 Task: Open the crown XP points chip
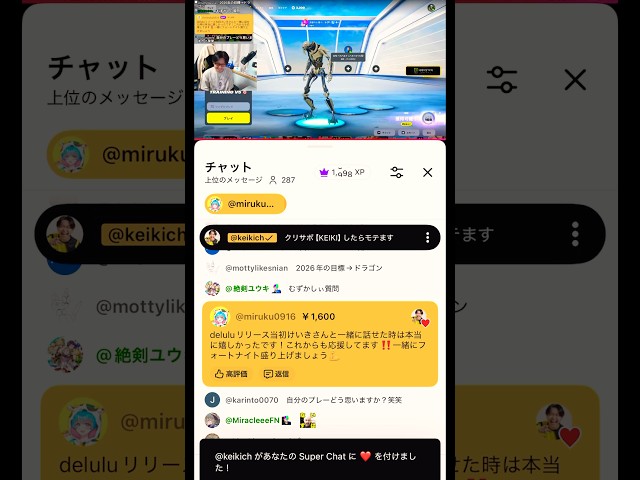[342, 173]
